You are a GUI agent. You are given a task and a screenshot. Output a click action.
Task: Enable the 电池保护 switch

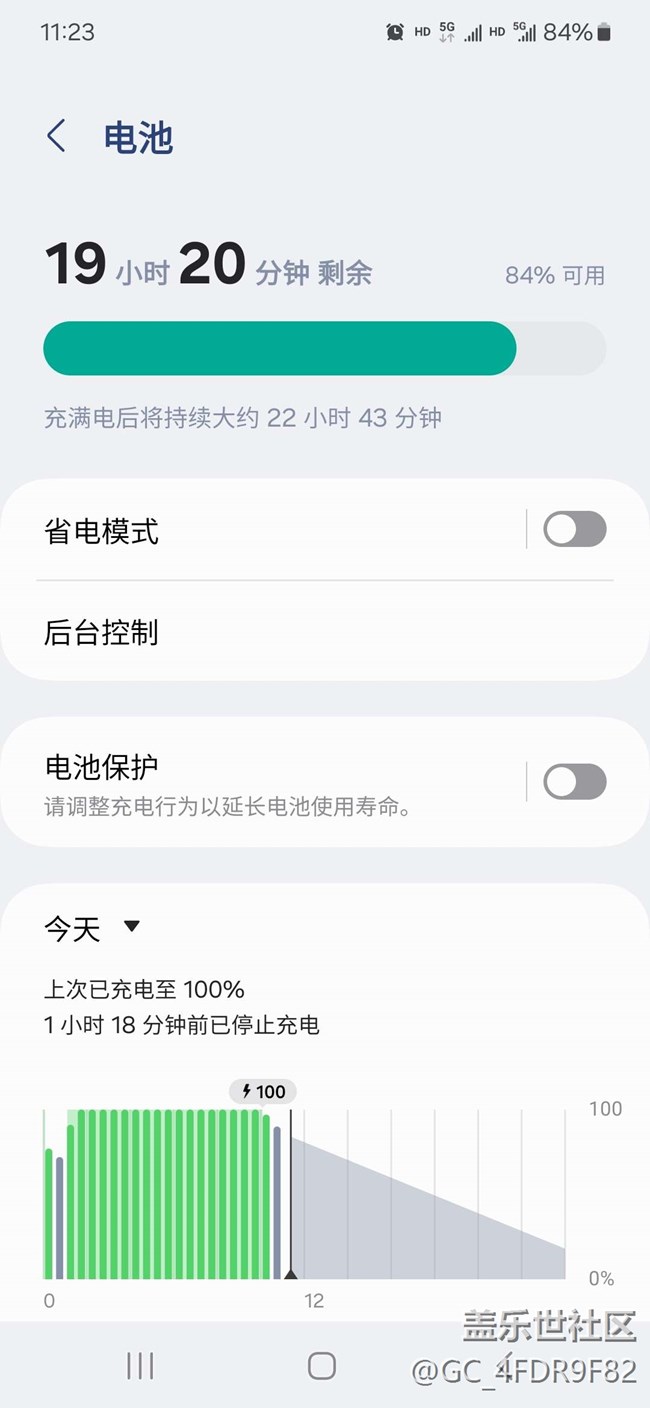[x=574, y=782]
